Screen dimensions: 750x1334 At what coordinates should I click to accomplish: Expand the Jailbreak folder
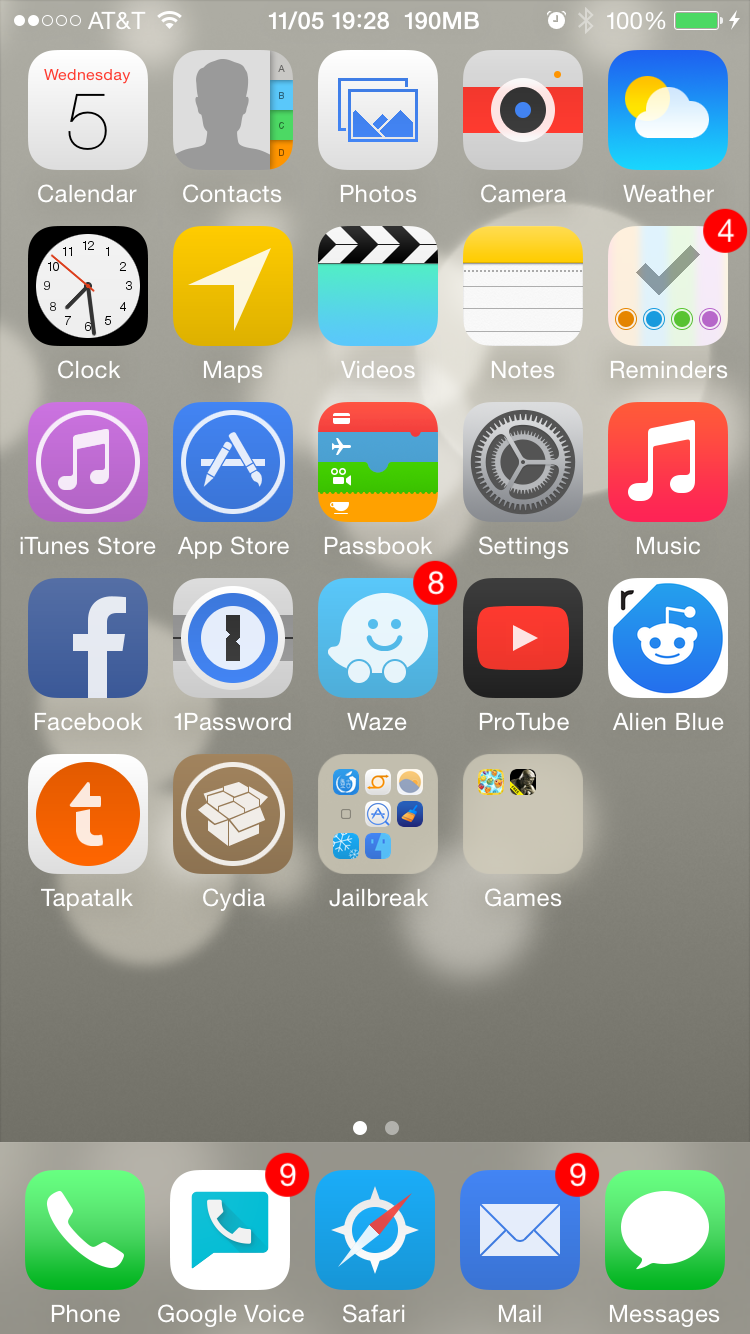378,814
